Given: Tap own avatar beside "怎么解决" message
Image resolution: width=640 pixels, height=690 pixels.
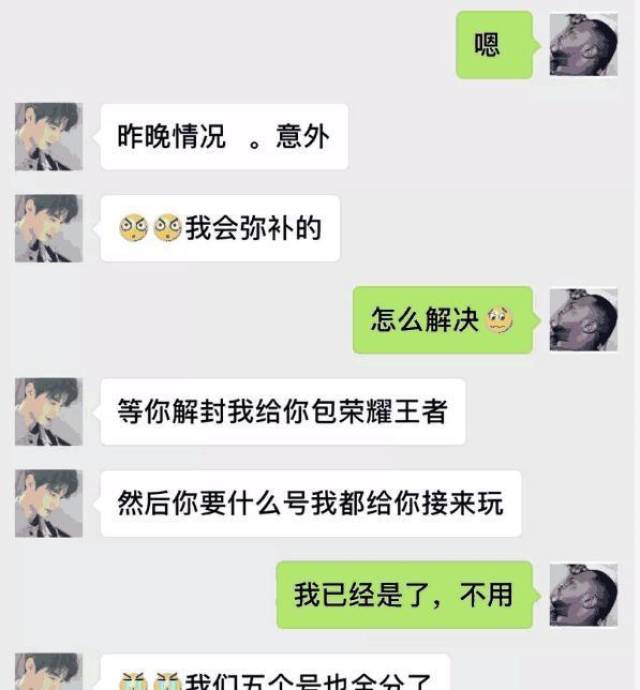Looking at the screenshot, I should tap(584, 320).
